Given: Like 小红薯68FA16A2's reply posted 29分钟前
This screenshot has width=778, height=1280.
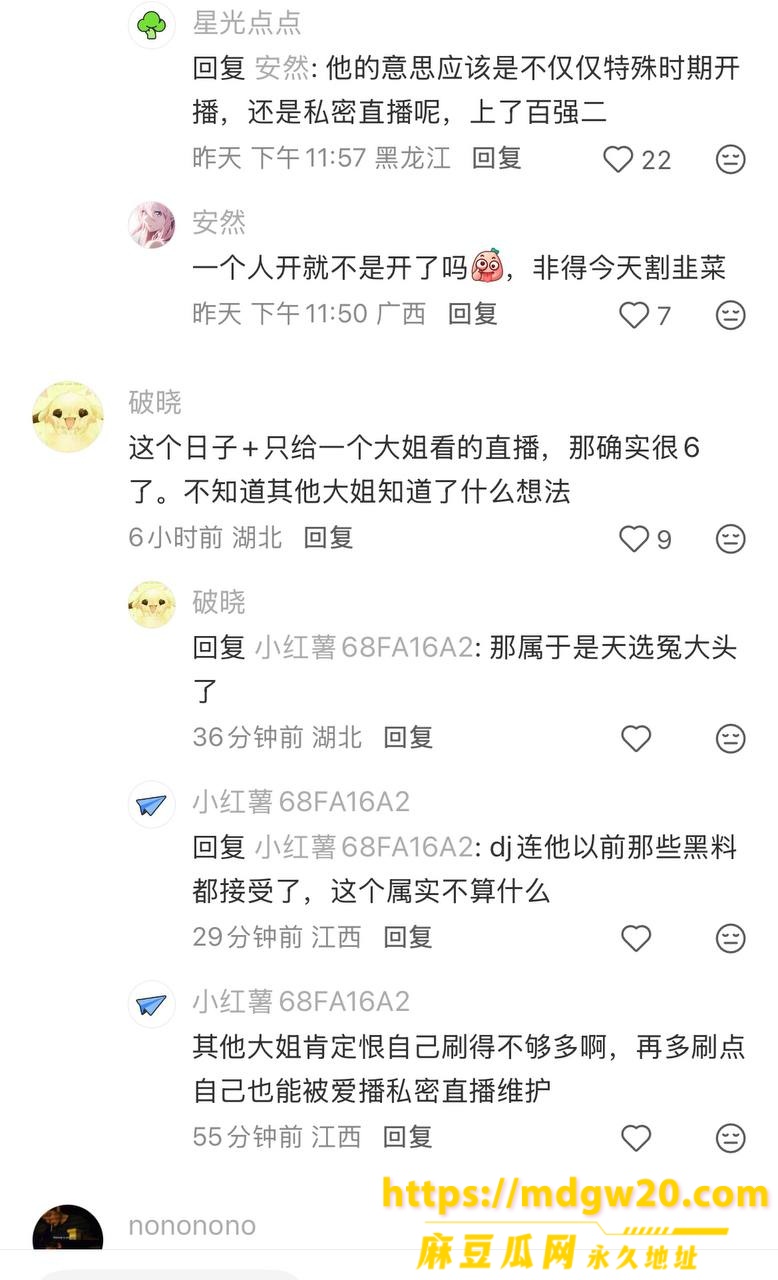Looking at the screenshot, I should [636, 938].
